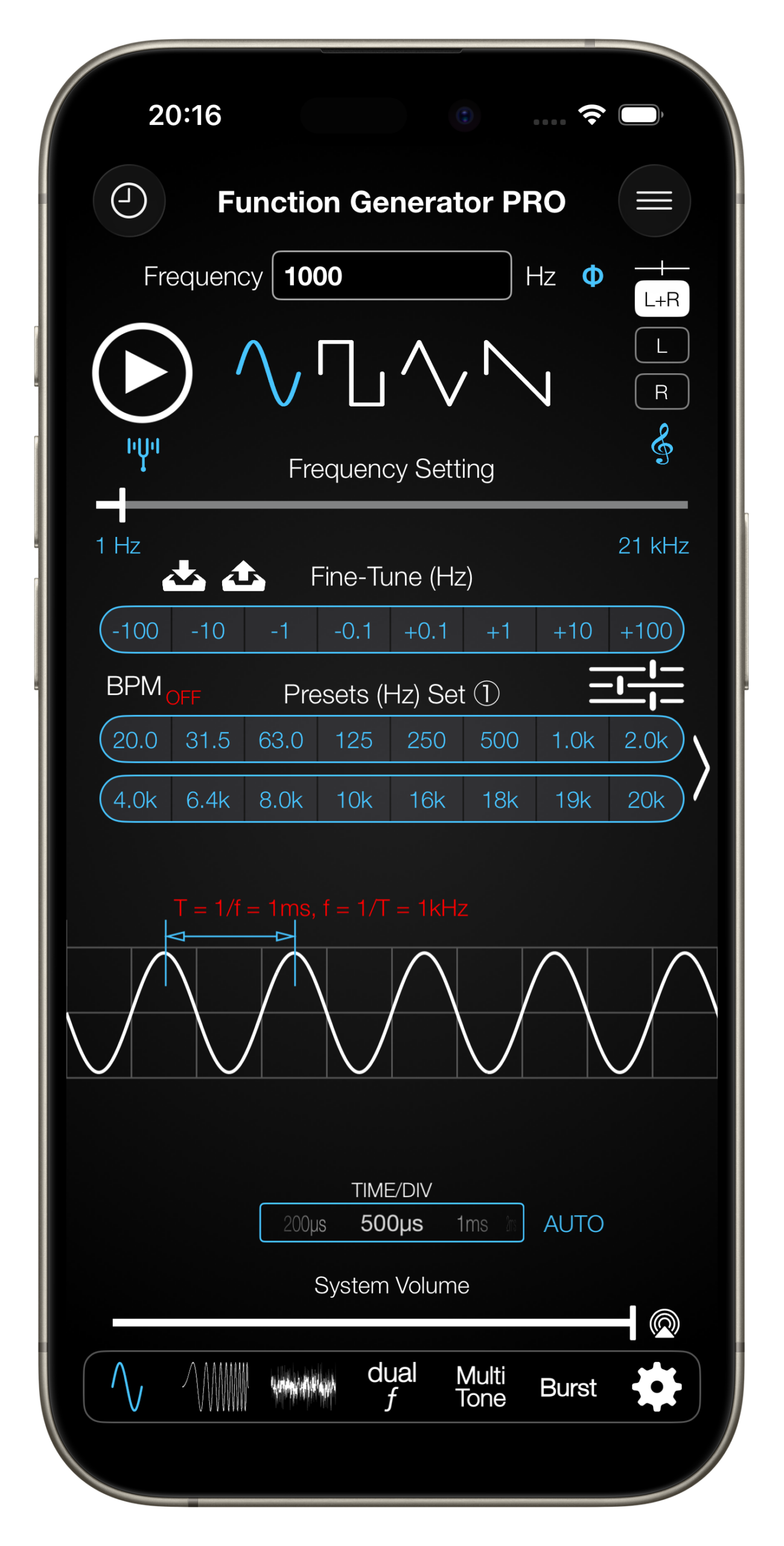Open the hamburger menu
Viewport: 784px width, 1546px height.
click(654, 200)
